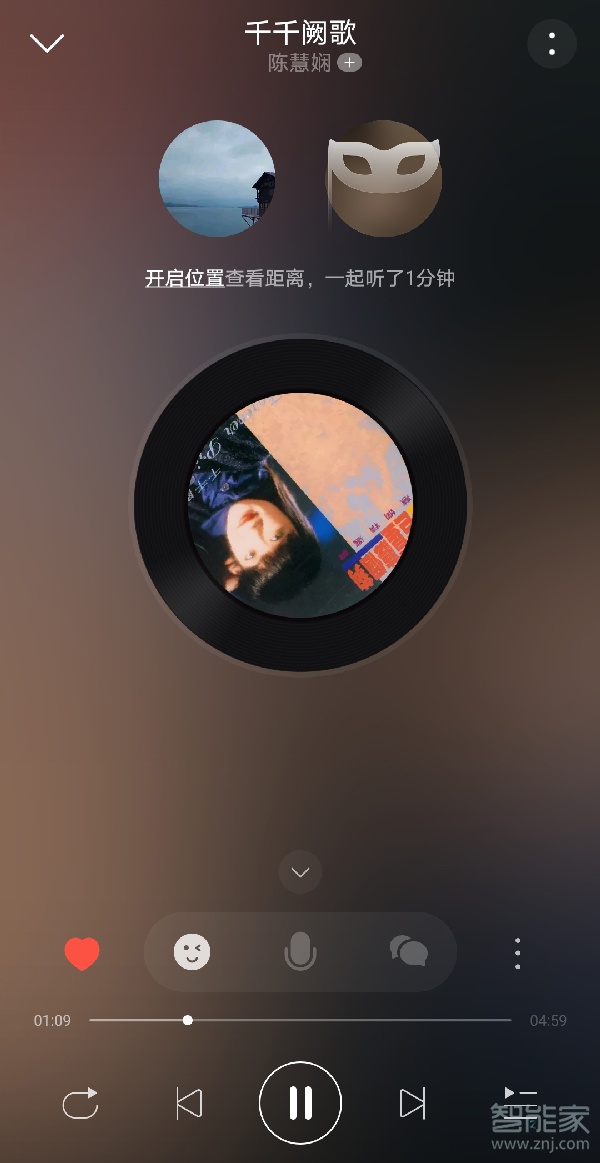600x1163 pixels.
Task: Expand the small chevron below the record
Action: point(300,872)
